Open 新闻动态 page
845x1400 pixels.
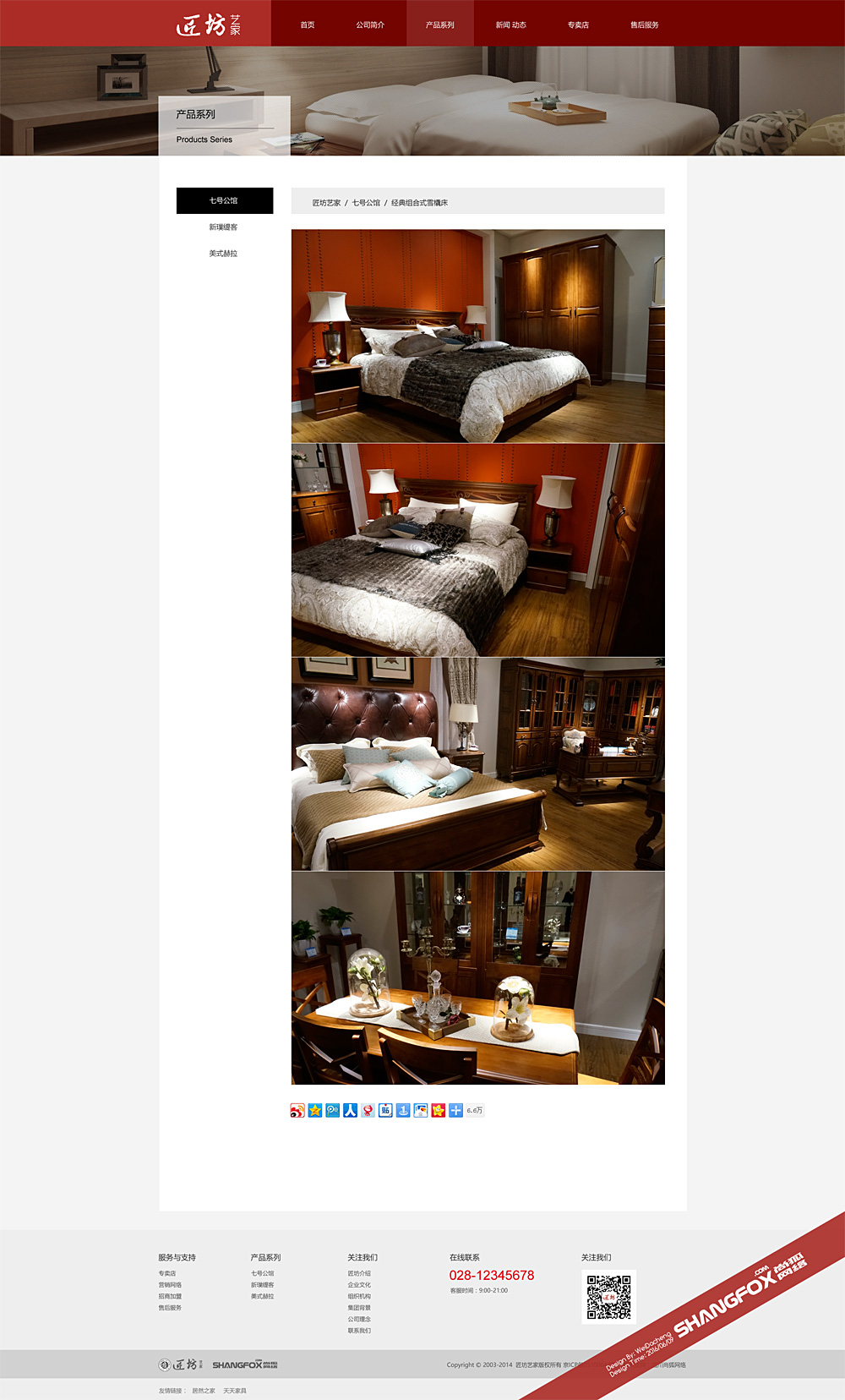click(x=510, y=25)
